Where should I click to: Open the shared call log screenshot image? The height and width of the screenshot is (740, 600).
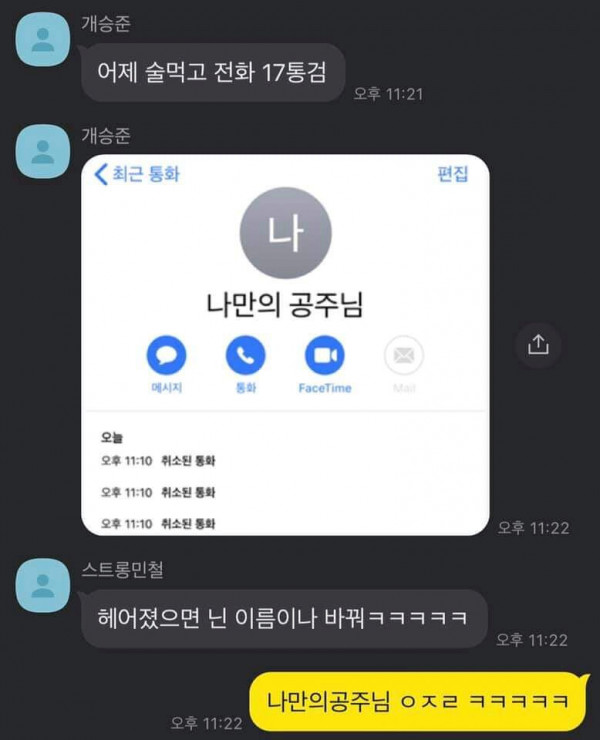click(x=285, y=345)
